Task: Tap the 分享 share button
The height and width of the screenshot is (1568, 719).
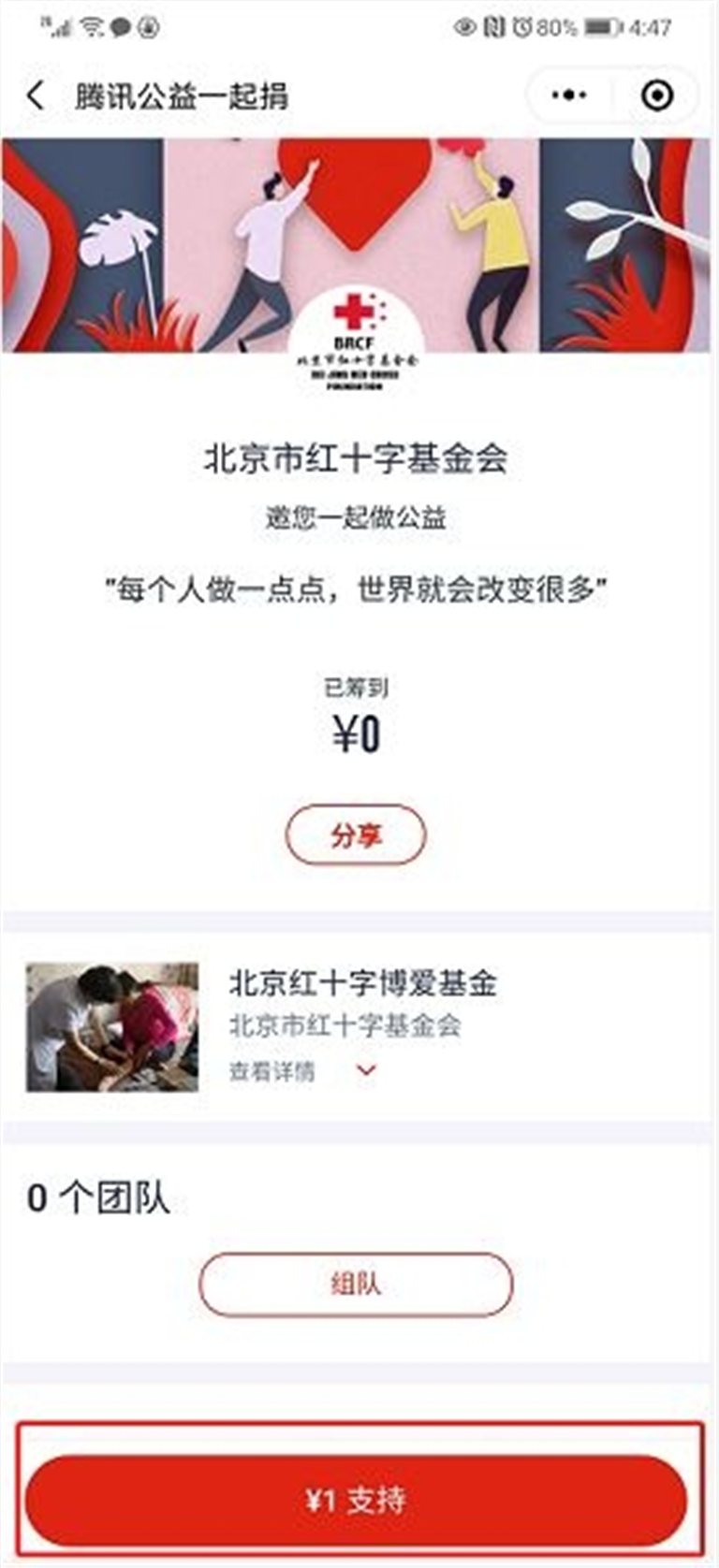Action: coord(356,835)
